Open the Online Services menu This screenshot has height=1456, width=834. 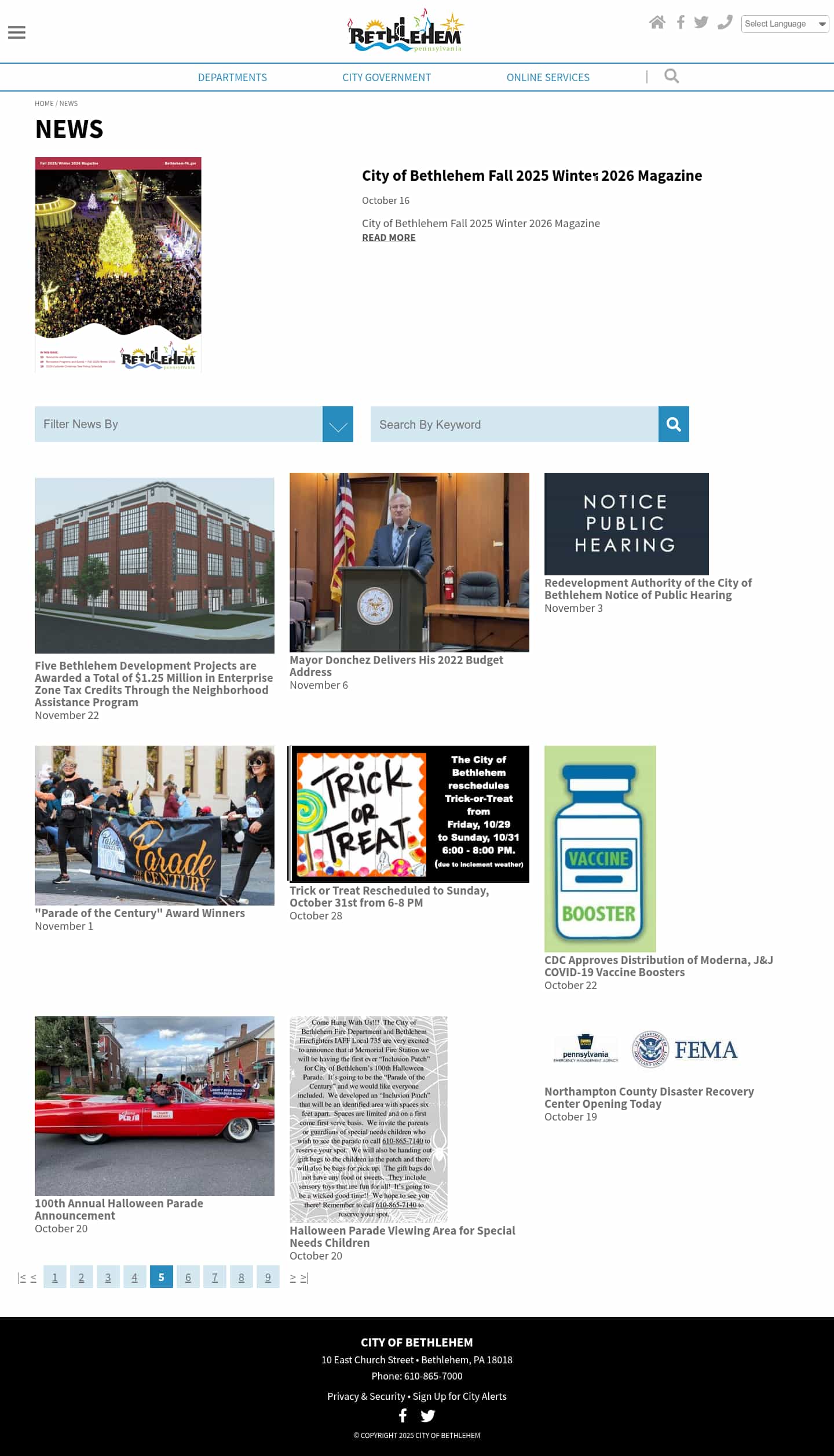[x=548, y=78]
